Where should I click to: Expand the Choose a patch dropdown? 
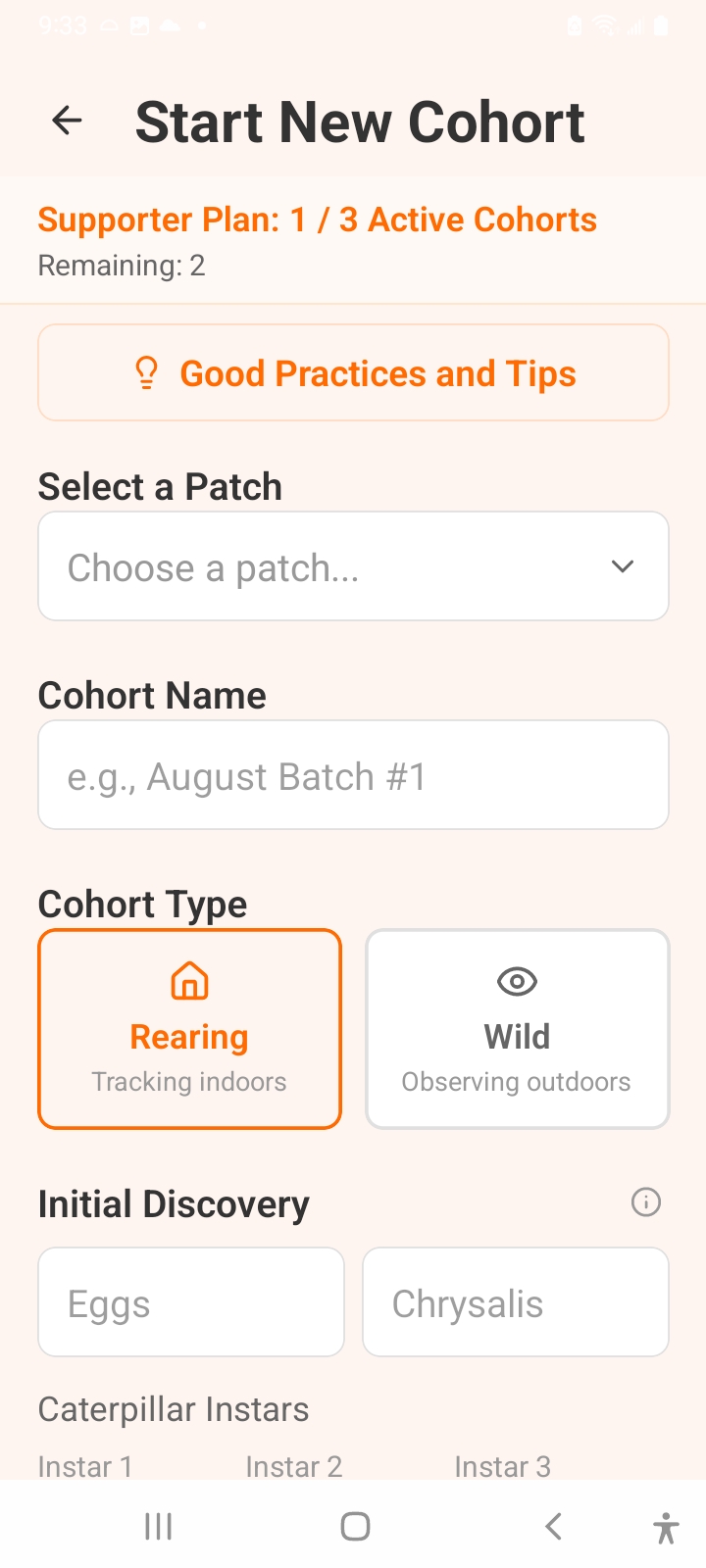tap(353, 566)
